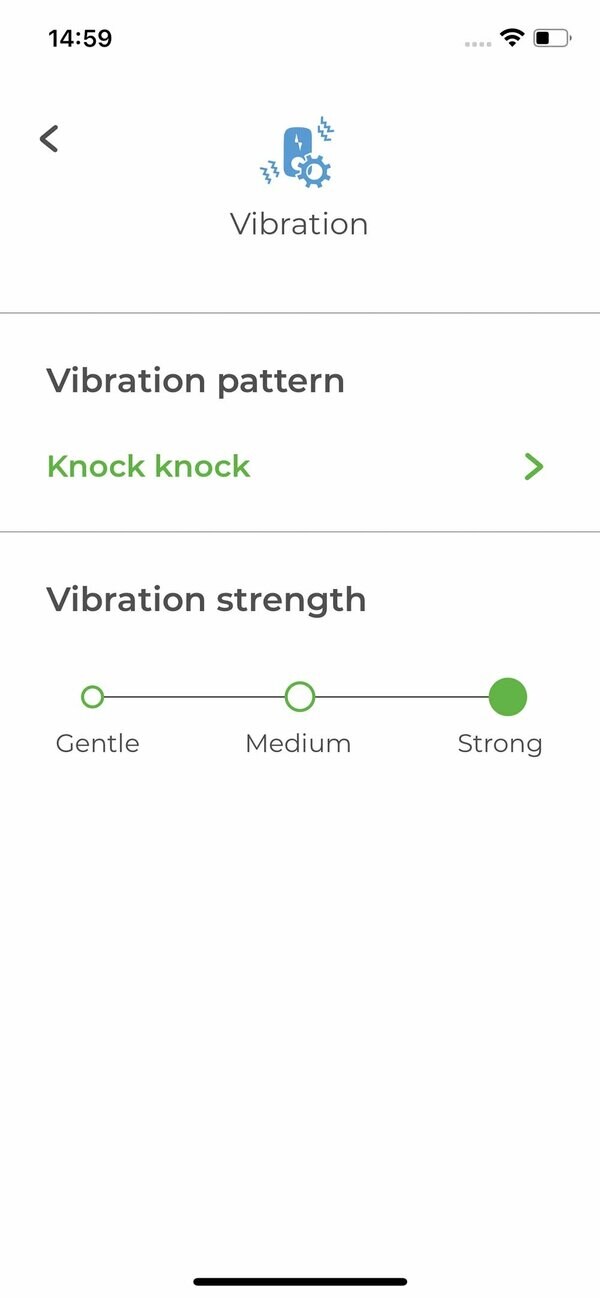Select Medium vibration strength

[300, 697]
